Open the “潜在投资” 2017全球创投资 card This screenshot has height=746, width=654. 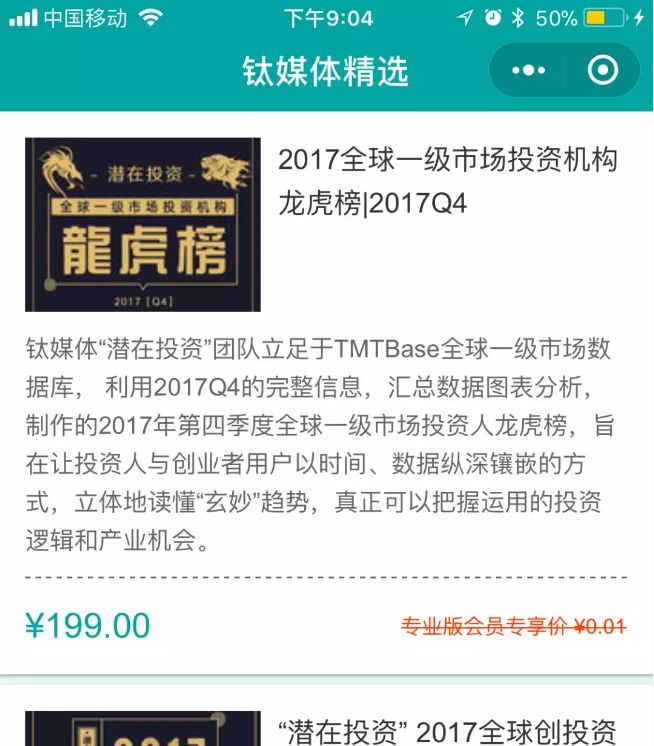pos(447,731)
